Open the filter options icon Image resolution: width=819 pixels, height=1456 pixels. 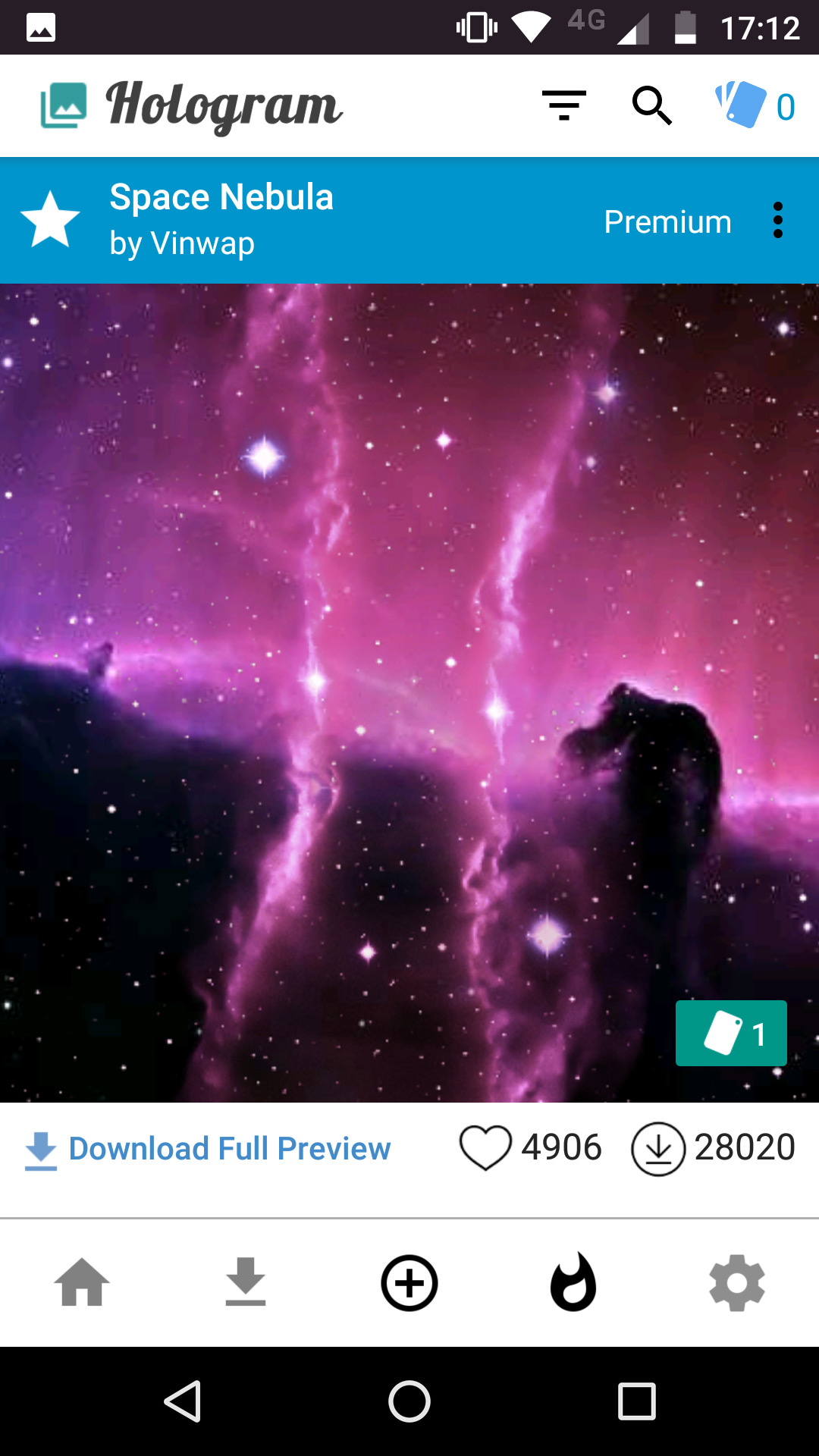(x=563, y=105)
